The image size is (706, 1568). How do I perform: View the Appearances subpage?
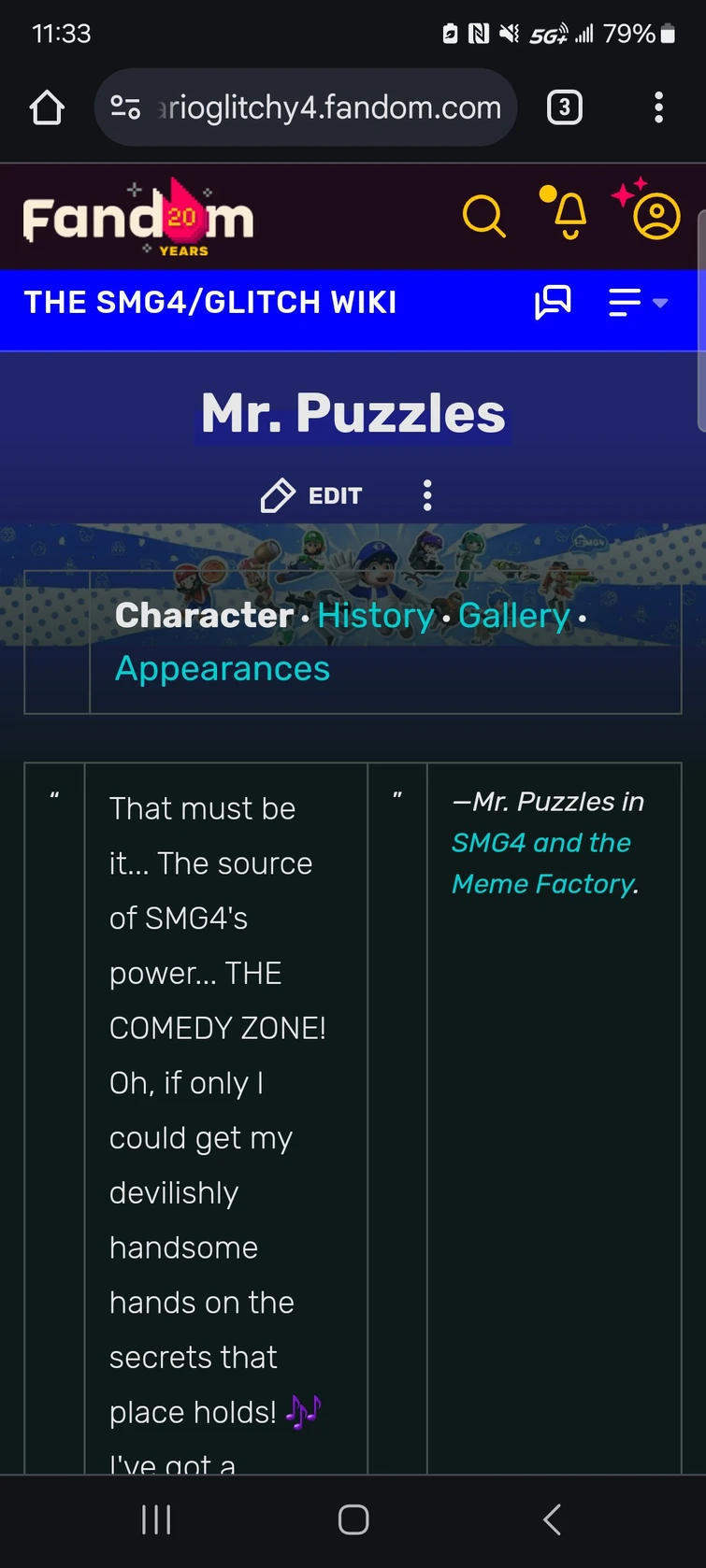point(223,669)
